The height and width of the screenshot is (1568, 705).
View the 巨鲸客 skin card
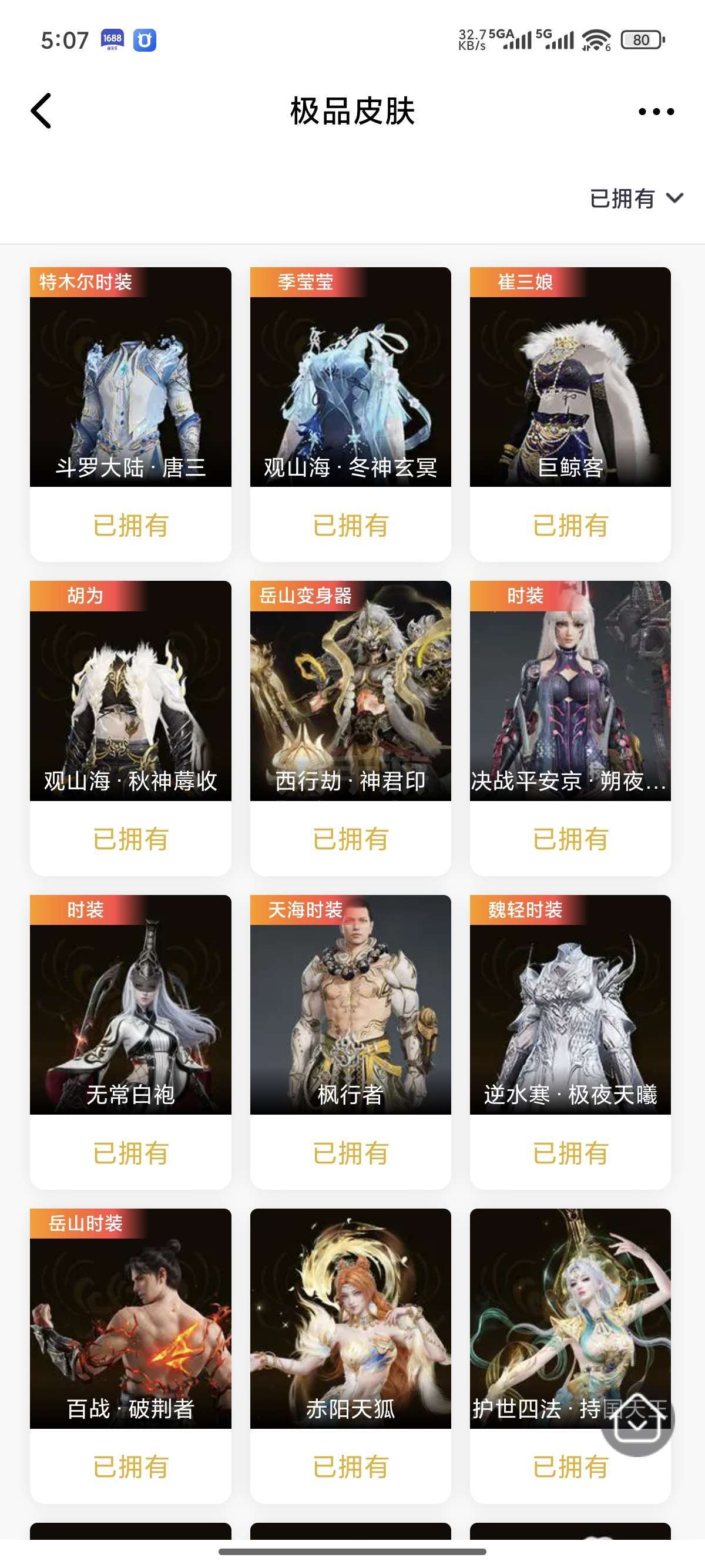(570, 414)
